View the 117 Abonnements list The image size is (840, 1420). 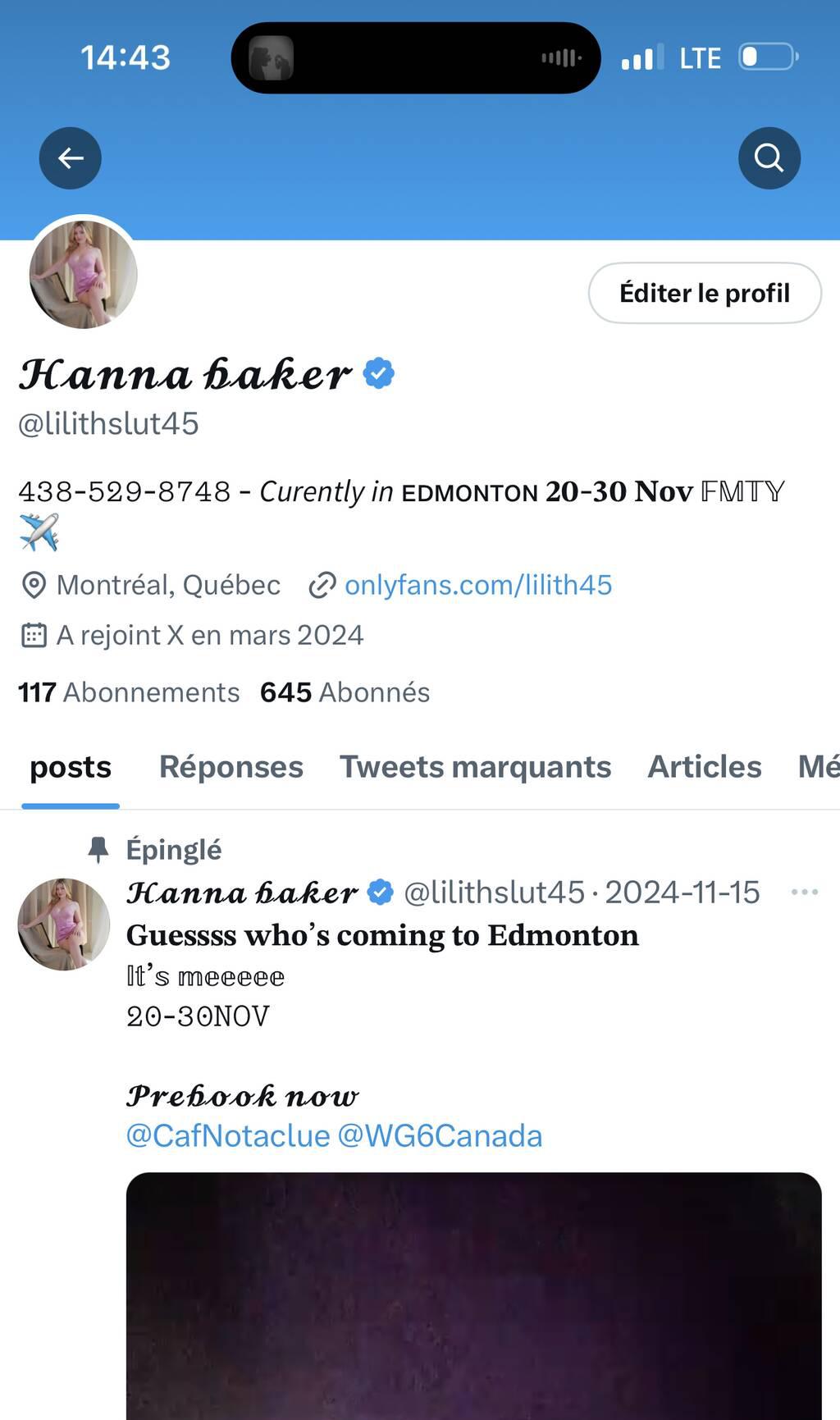(x=129, y=692)
